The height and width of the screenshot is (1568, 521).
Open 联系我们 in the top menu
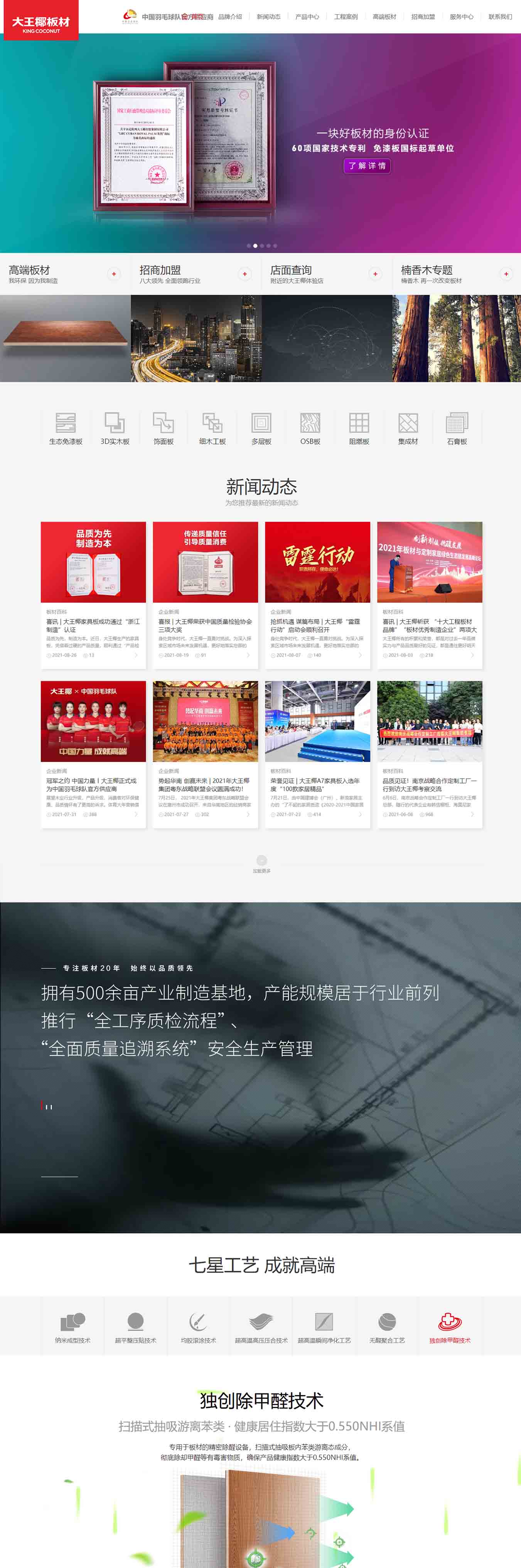point(500,17)
